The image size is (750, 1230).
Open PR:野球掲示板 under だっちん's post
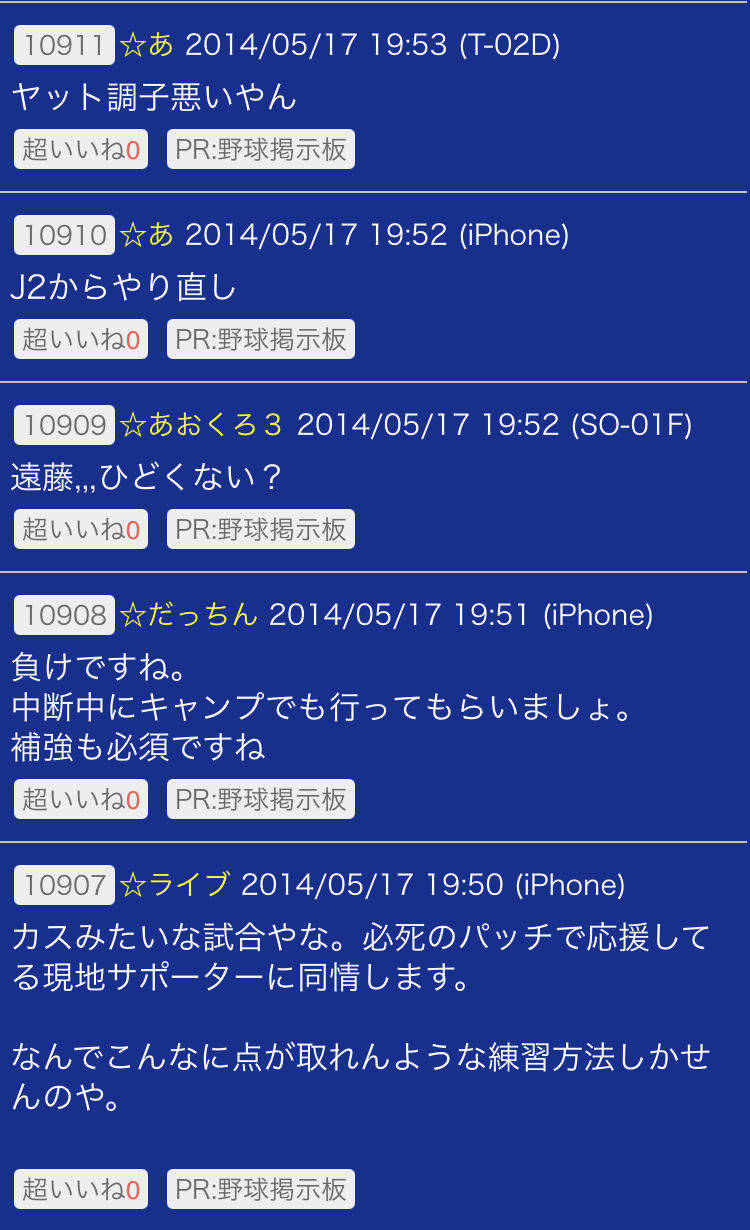pyautogui.click(x=261, y=800)
